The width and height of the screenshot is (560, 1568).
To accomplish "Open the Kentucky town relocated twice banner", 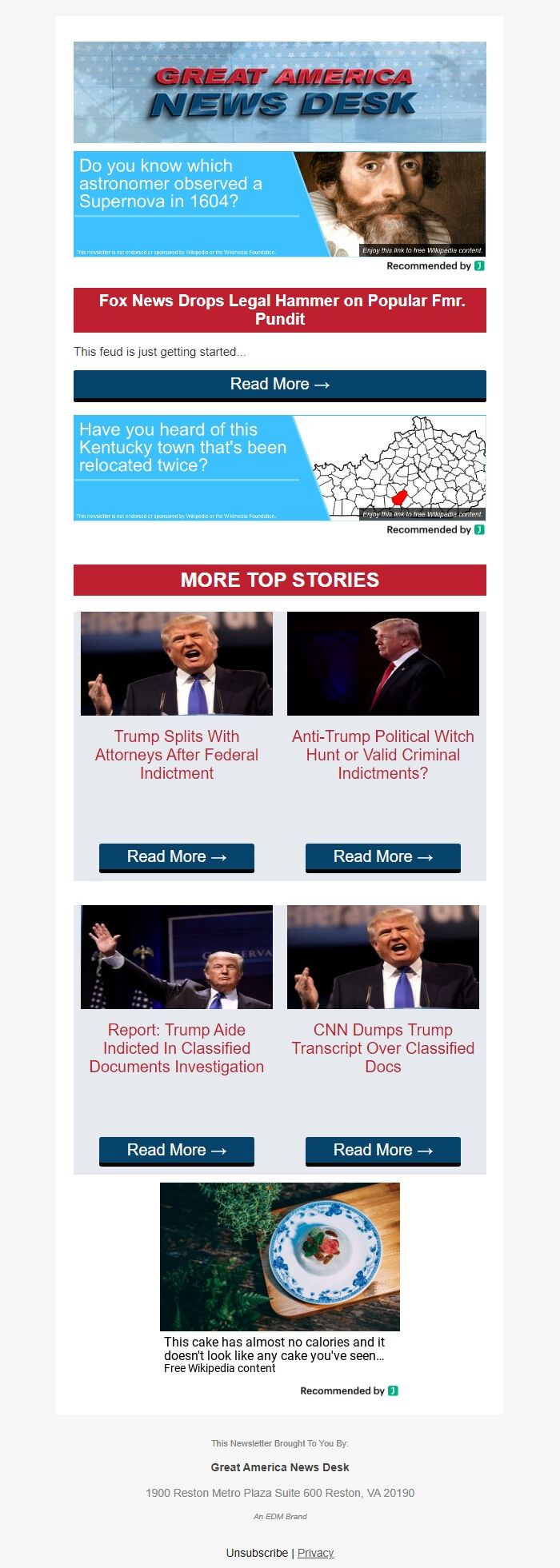I will pyautogui.click(x=279, y=468).
